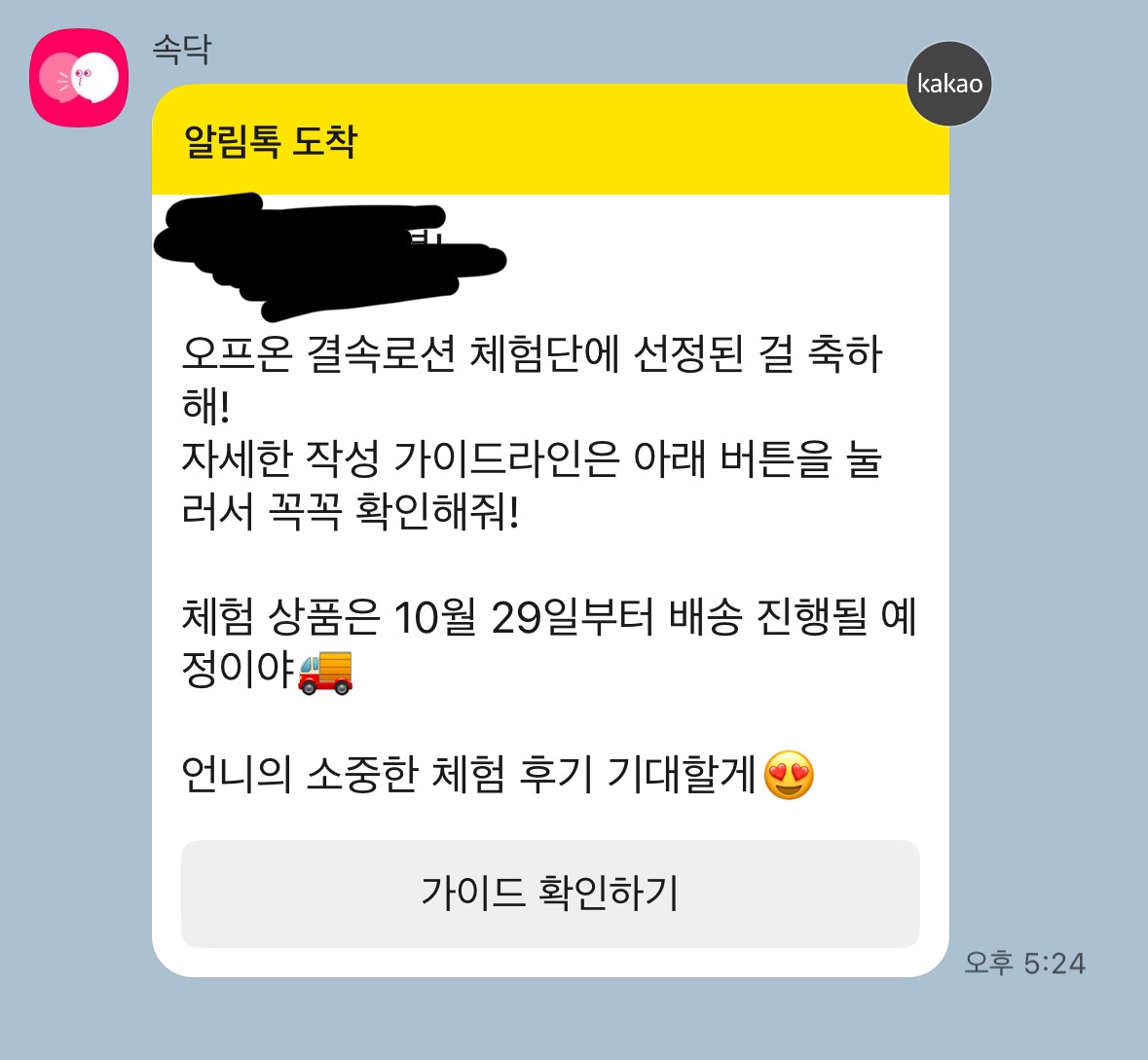1148x1060 pixels.
Task: Open the 속닥 channel profile picture
Action: click(x=79, y=78)
